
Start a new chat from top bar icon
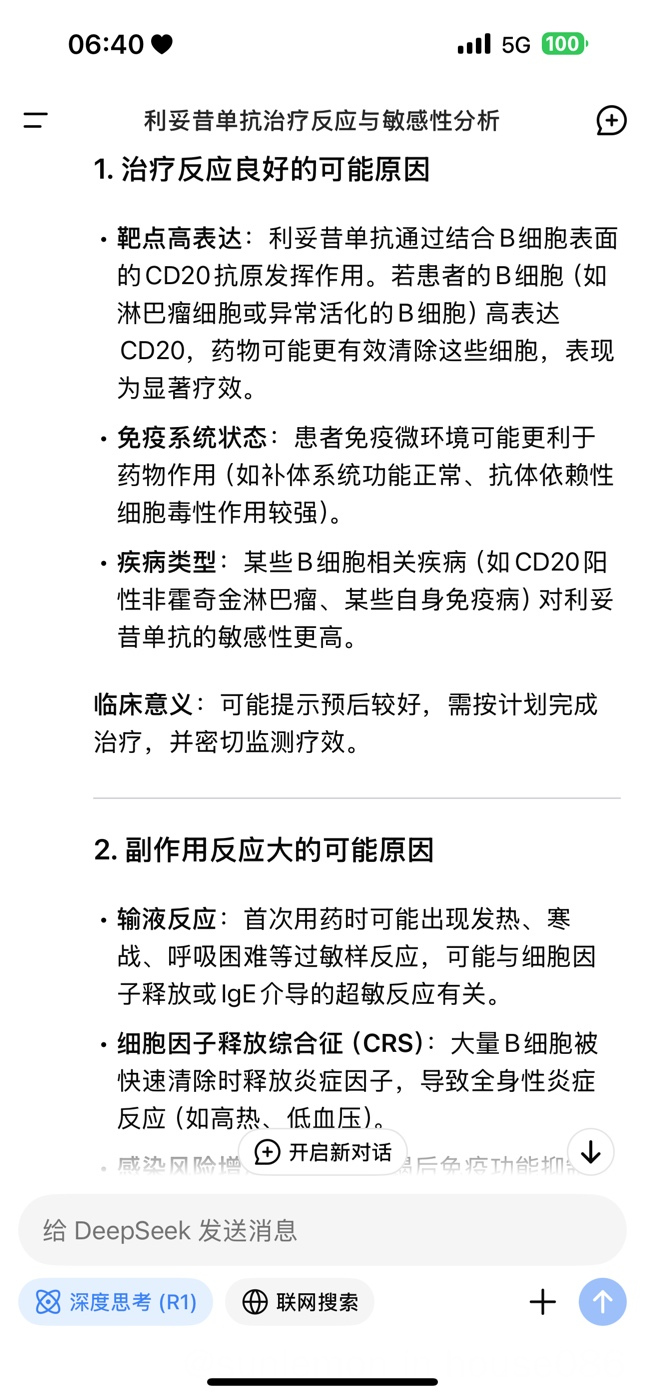pyautogui.click(x=611, y=121)
